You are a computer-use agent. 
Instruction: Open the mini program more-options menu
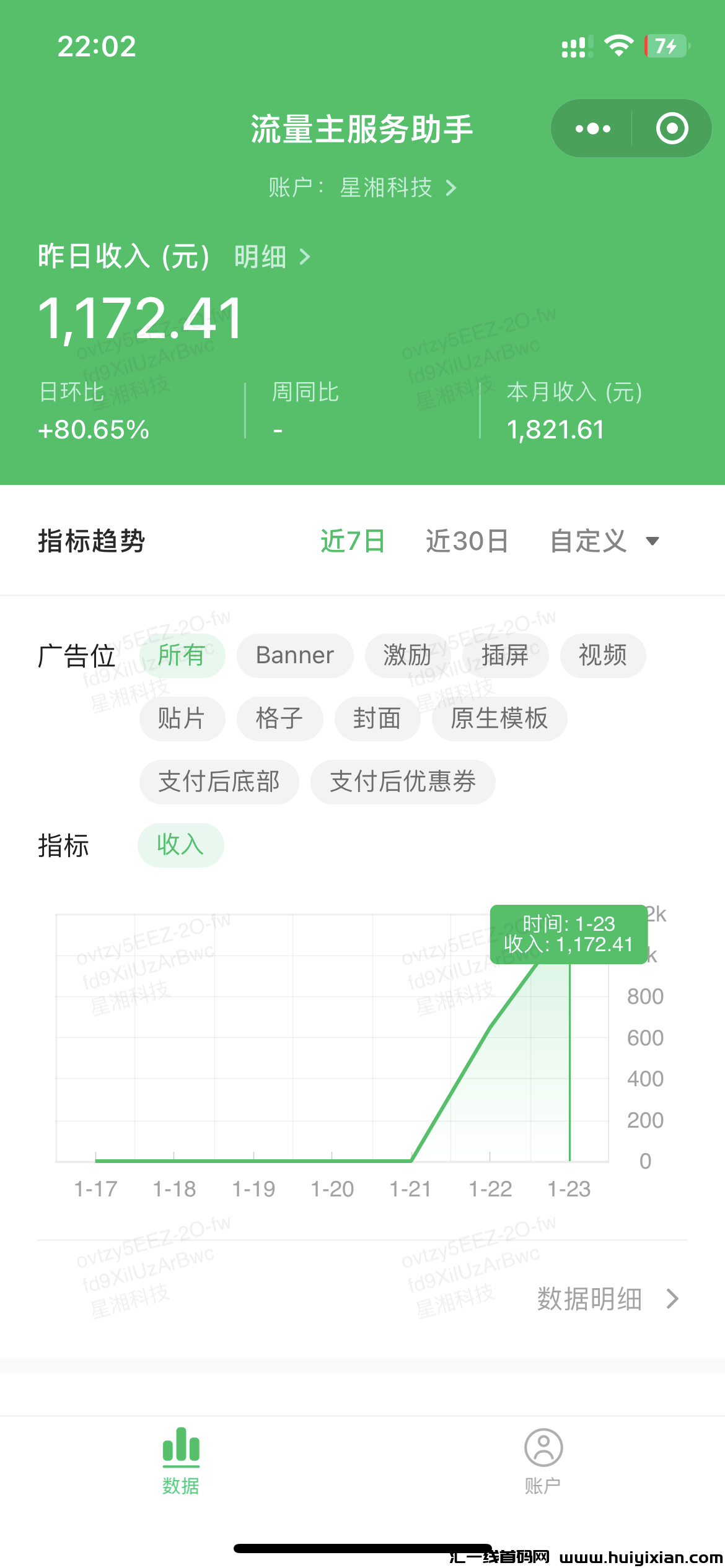pyautogui.click(x=592, y=129)
